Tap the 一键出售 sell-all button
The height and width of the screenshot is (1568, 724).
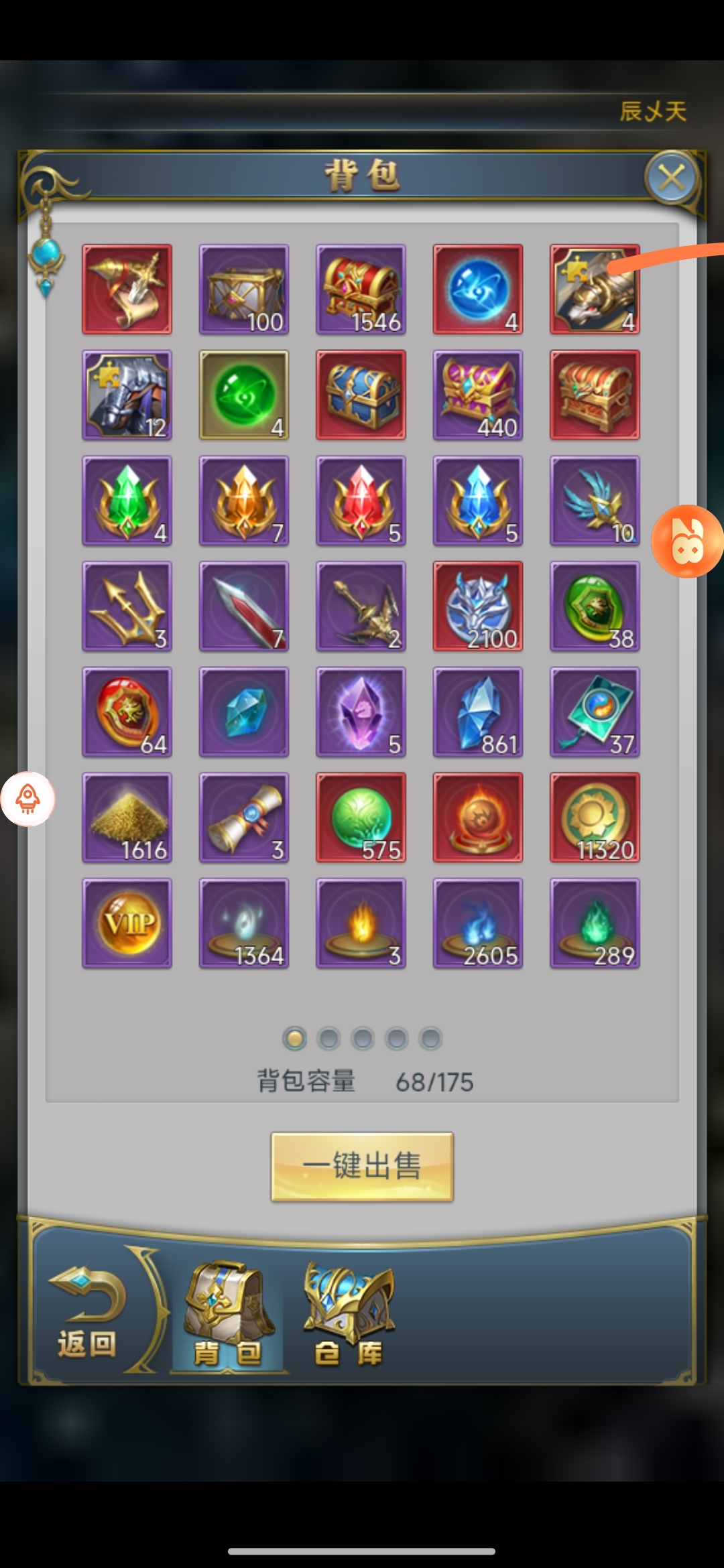pos(362,1166)
